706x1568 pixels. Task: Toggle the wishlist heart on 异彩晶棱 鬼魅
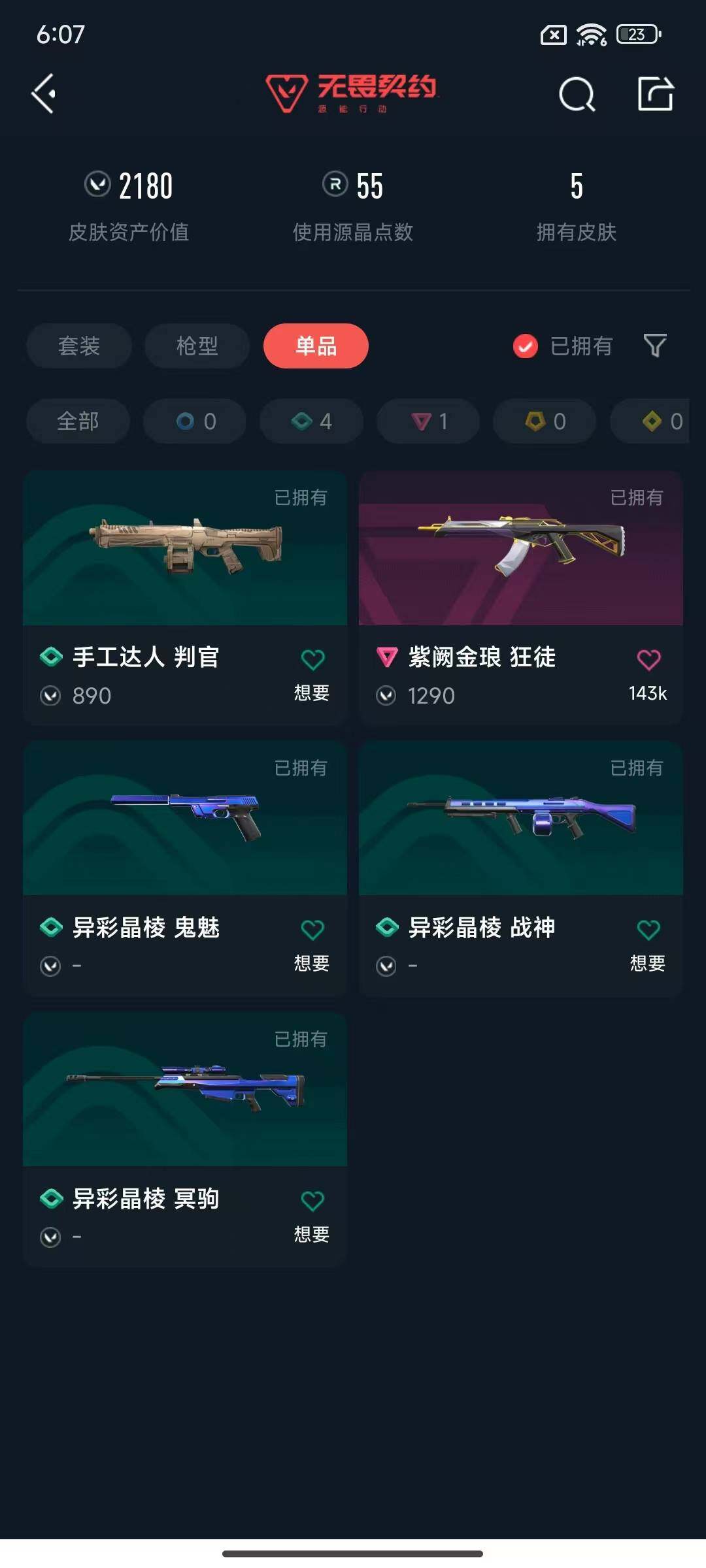pos(312,928)
